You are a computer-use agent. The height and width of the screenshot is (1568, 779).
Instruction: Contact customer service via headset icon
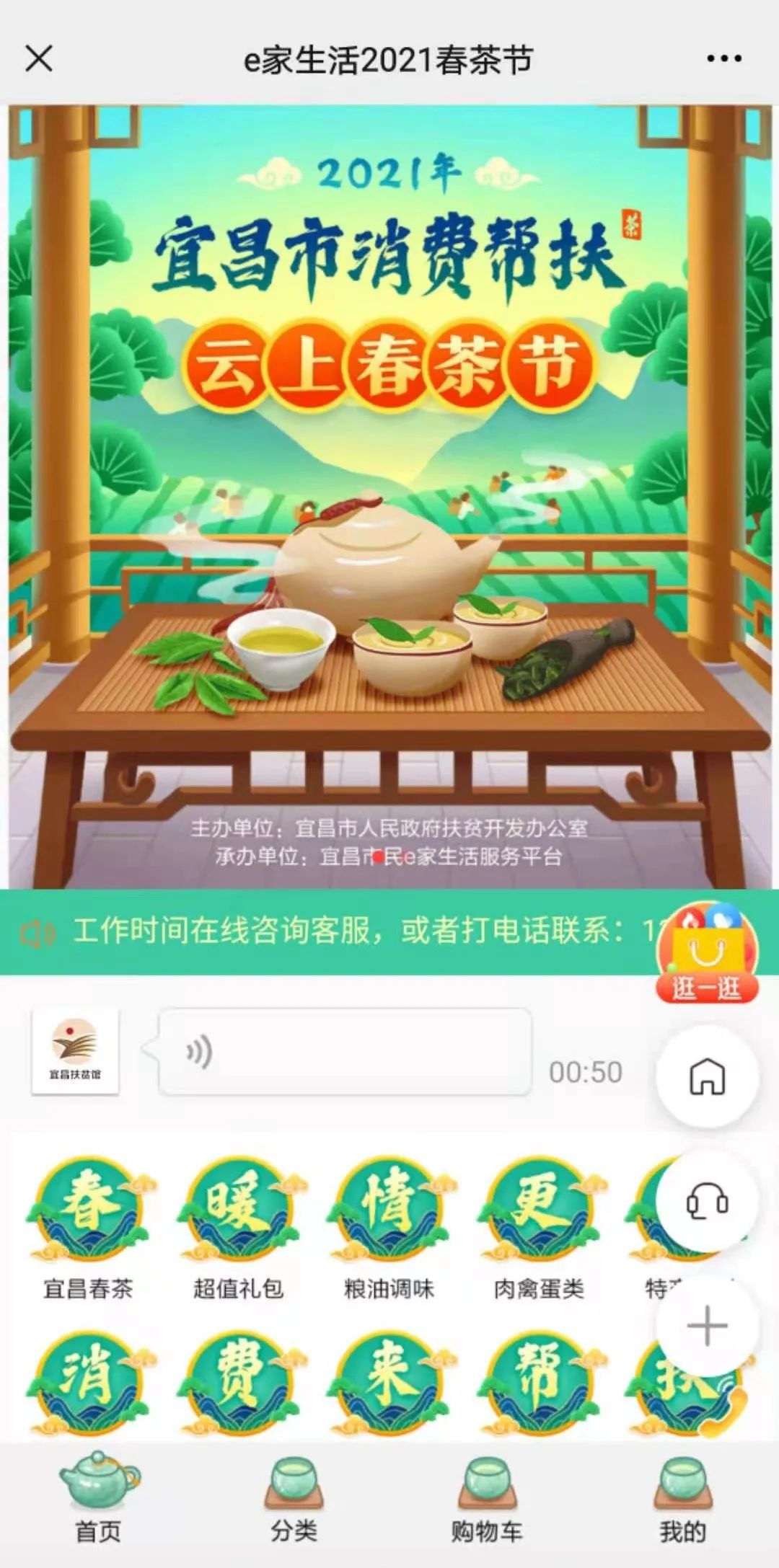pyautogui.click(x=707, y=1200)
